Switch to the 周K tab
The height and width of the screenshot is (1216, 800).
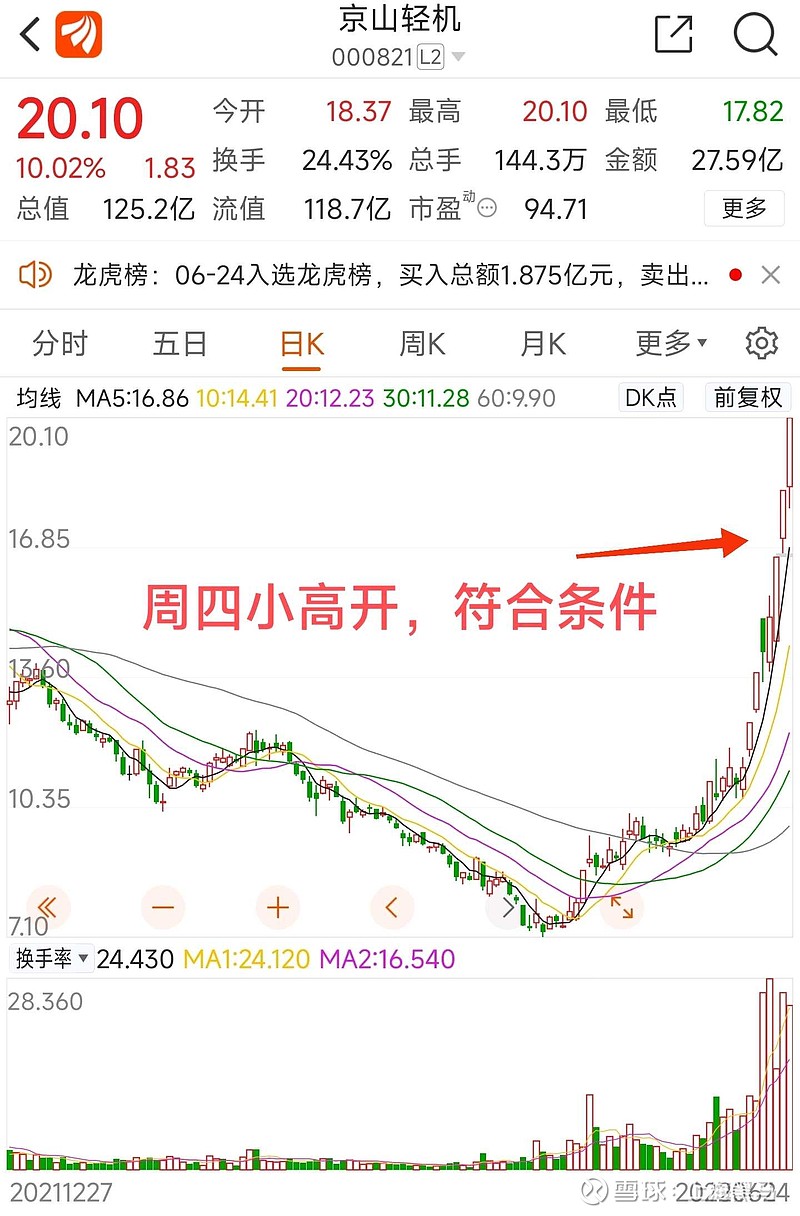click(419, 343)
